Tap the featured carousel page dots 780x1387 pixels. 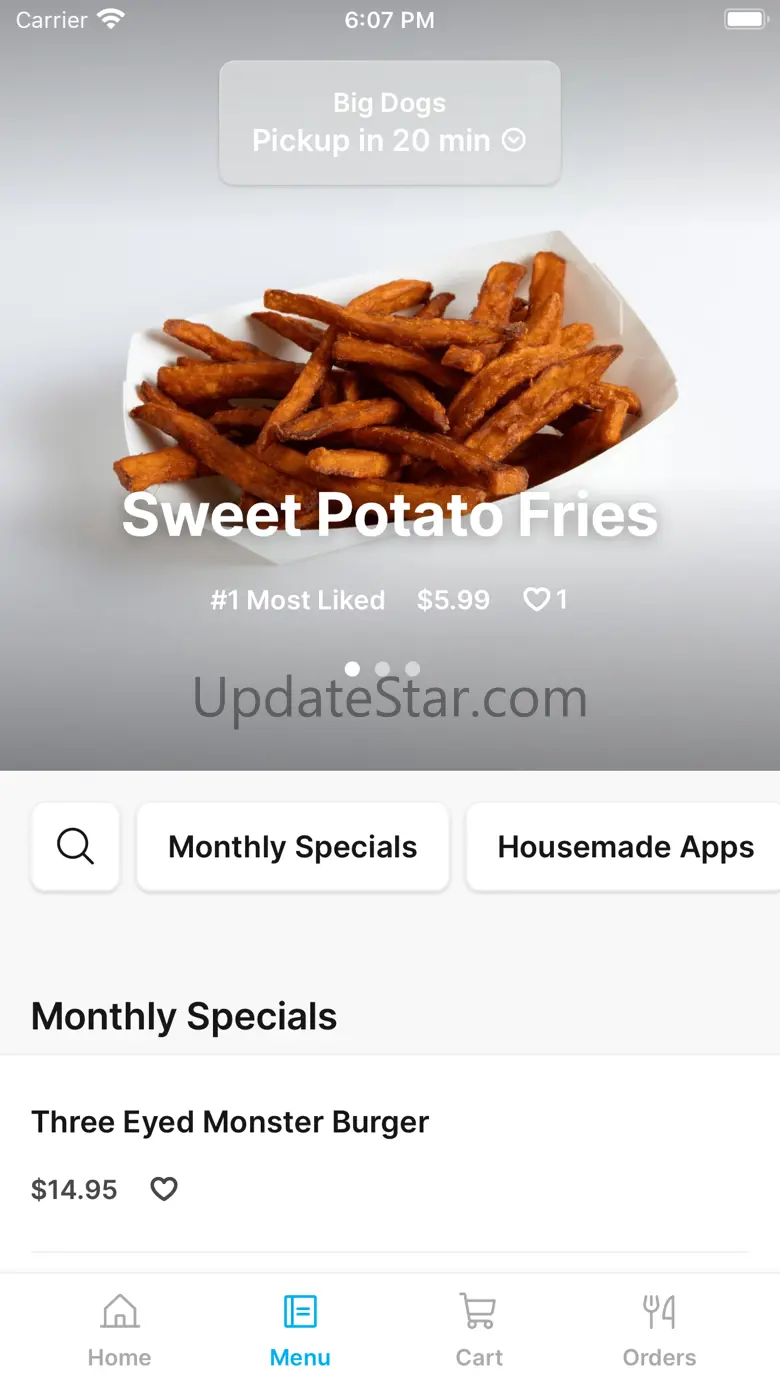[382, 669]
